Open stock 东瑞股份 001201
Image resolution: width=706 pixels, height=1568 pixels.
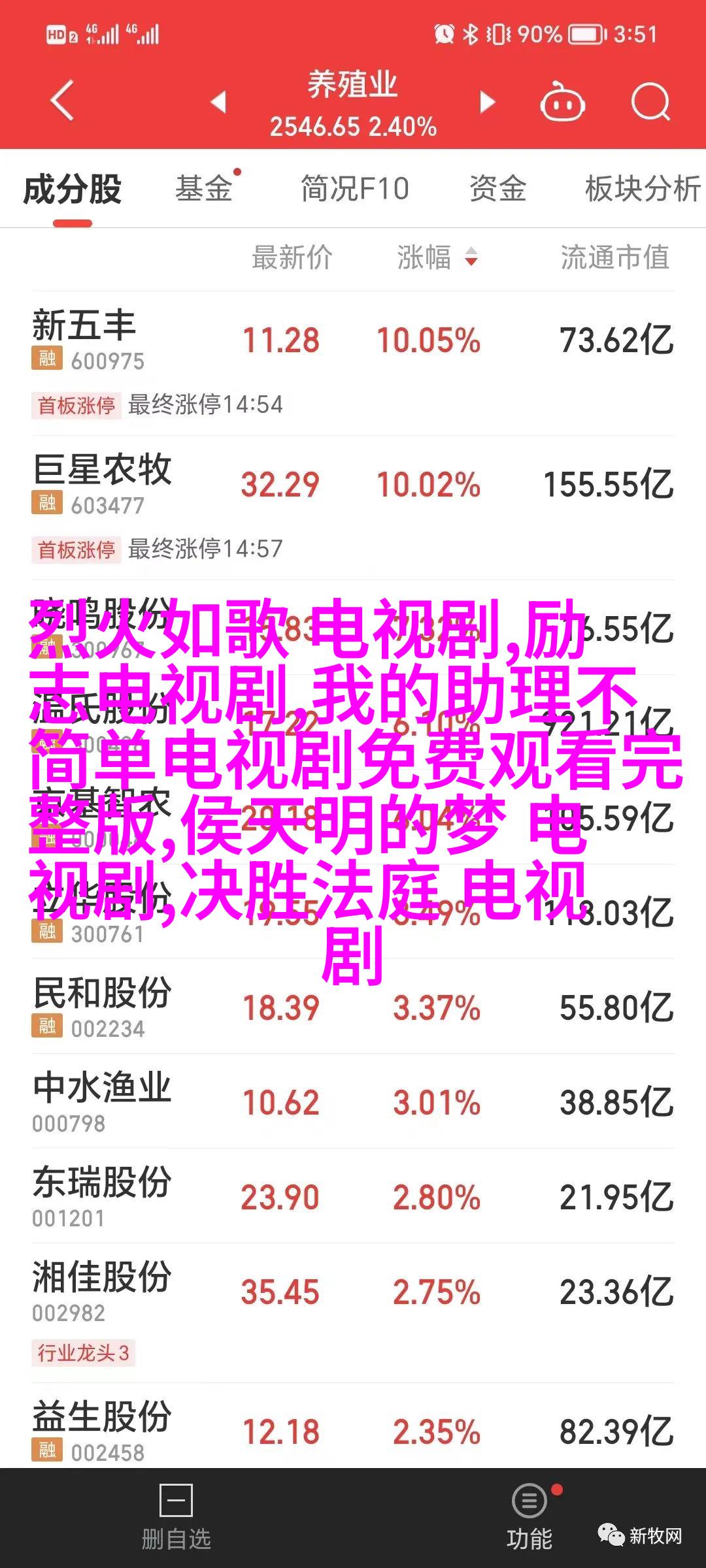(353, 1196)
